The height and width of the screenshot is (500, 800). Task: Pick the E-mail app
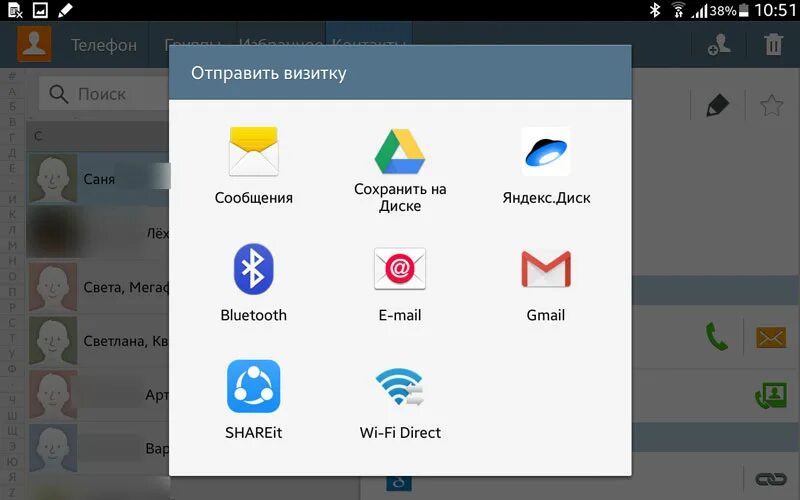[400, 283]
